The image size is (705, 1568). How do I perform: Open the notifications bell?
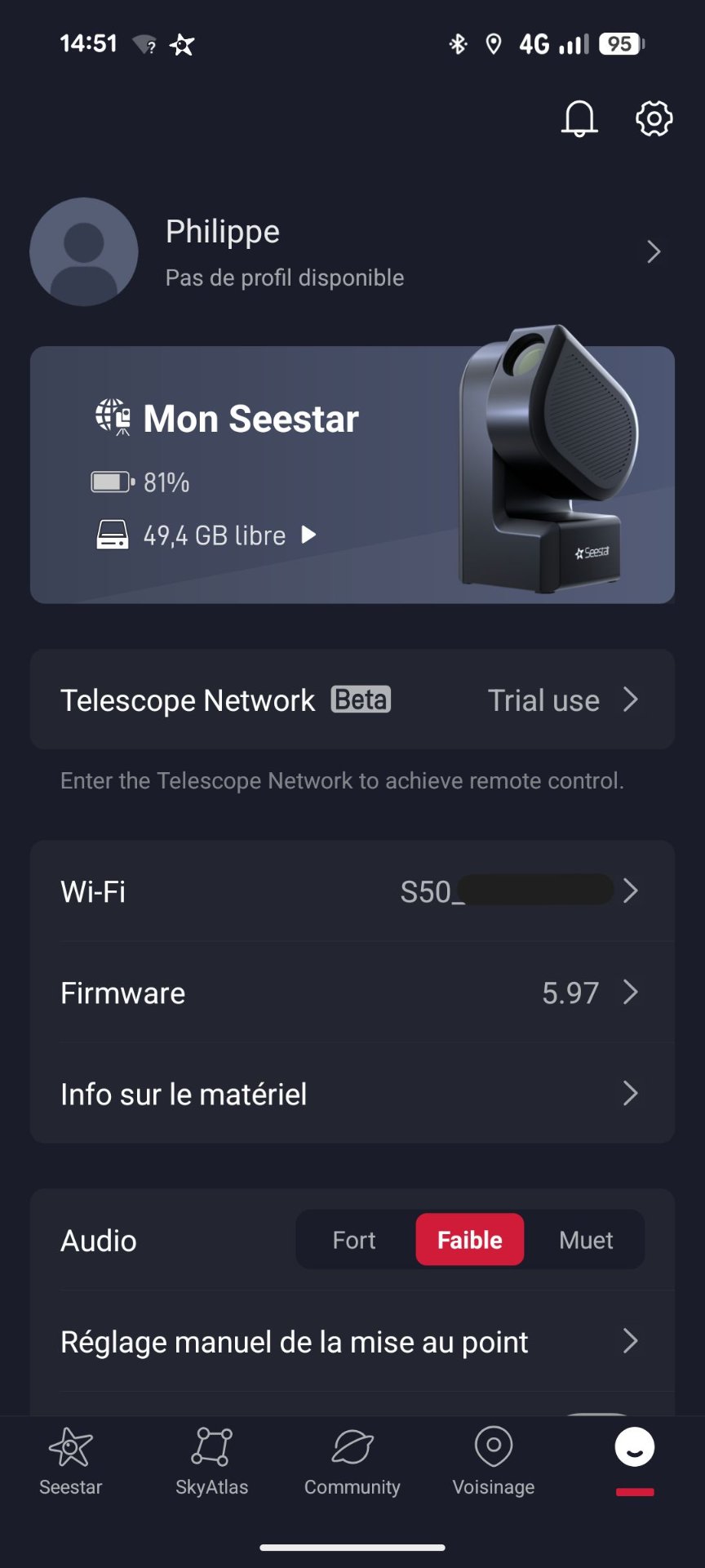579,119
